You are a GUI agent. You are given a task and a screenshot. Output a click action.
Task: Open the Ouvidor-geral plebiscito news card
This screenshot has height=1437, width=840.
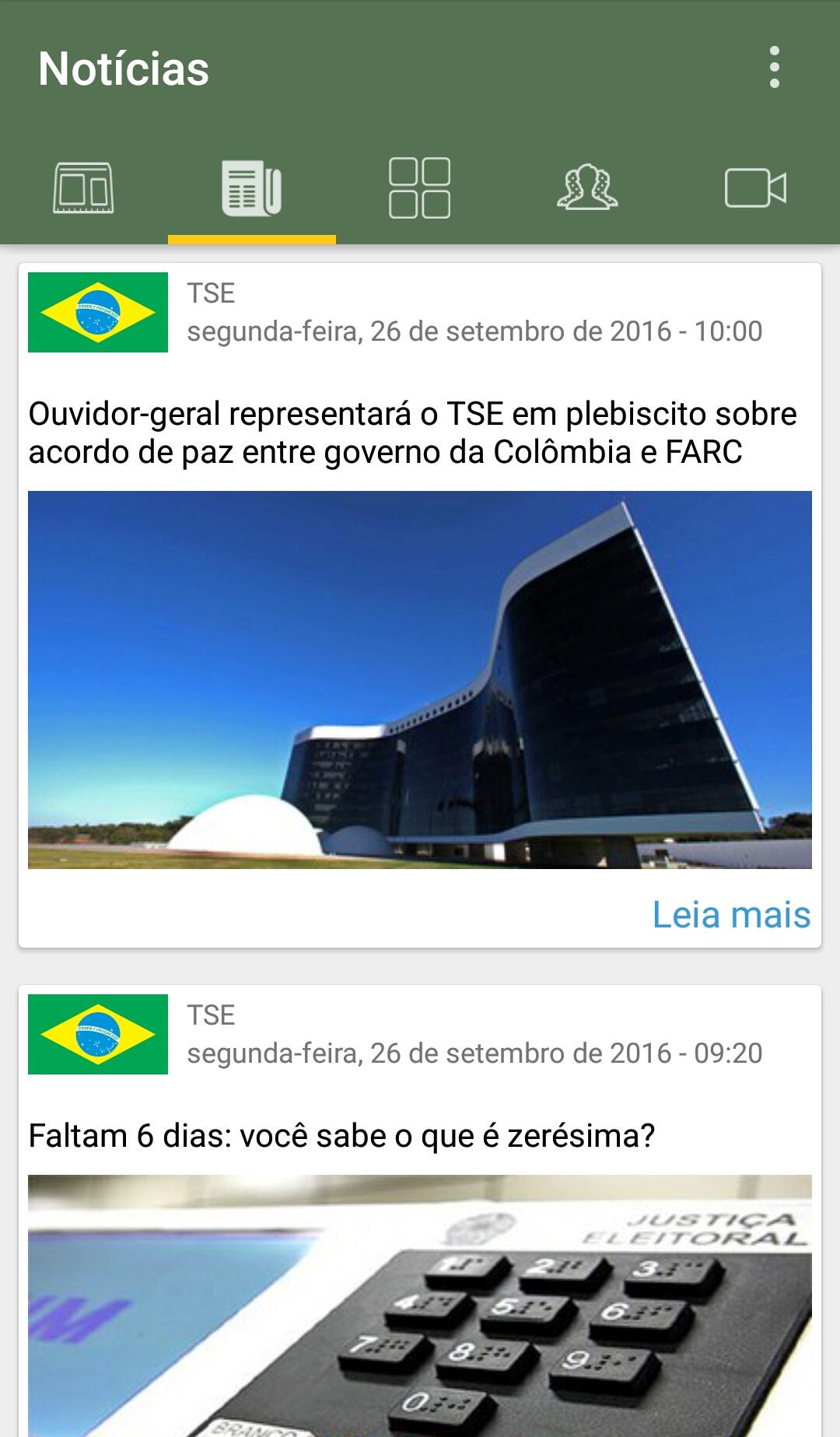[x=412, y=433]
